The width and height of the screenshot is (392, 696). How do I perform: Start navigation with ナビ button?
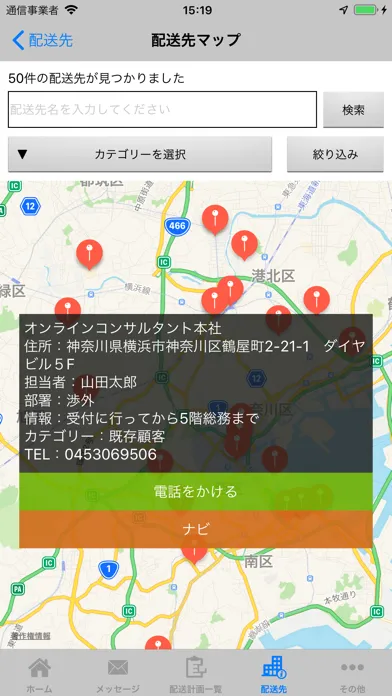[x=196, y=529]
